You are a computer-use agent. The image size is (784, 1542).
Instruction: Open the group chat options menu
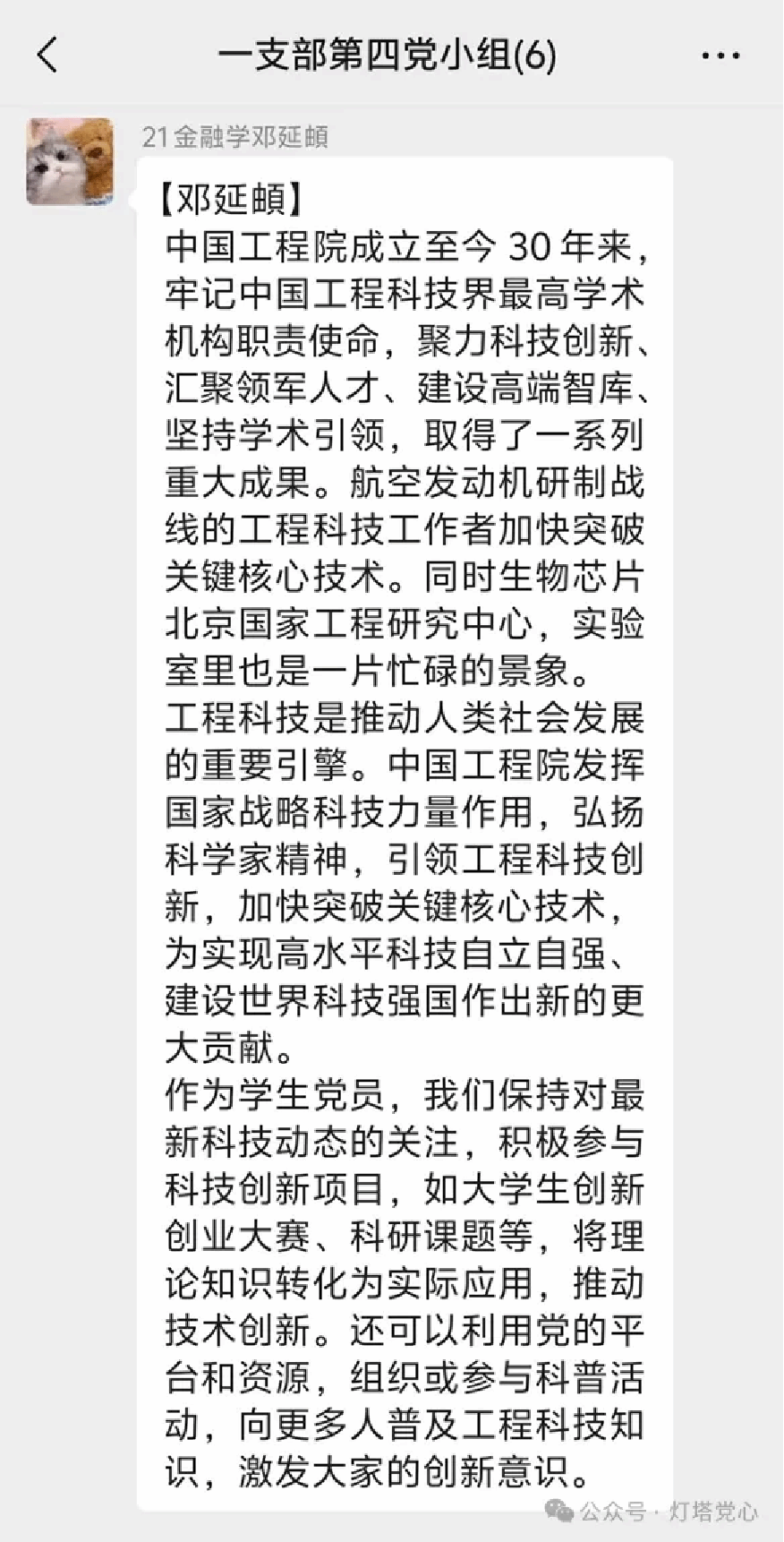click(720, 56)
